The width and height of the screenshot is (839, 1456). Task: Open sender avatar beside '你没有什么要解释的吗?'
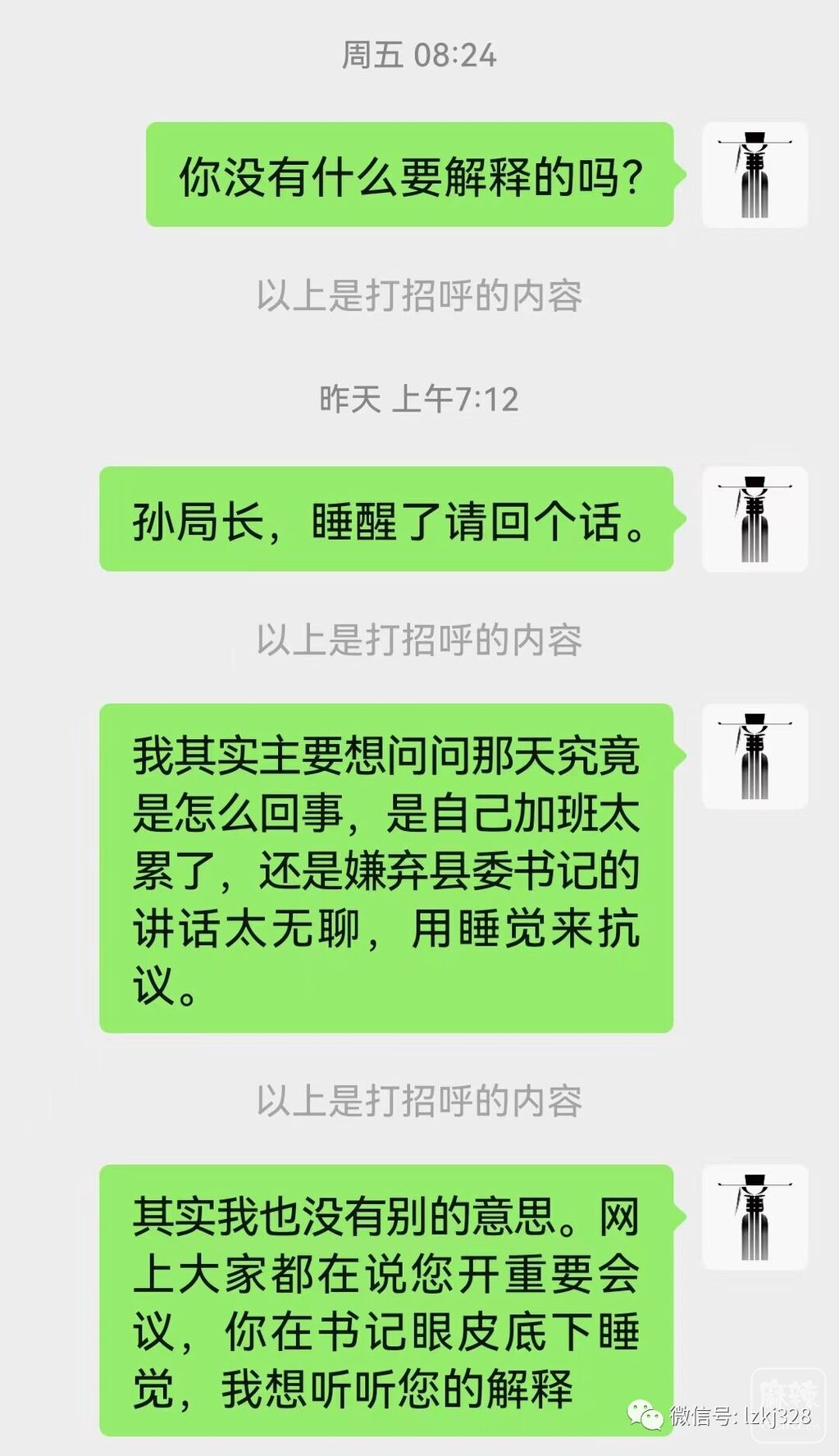(755, 175)
